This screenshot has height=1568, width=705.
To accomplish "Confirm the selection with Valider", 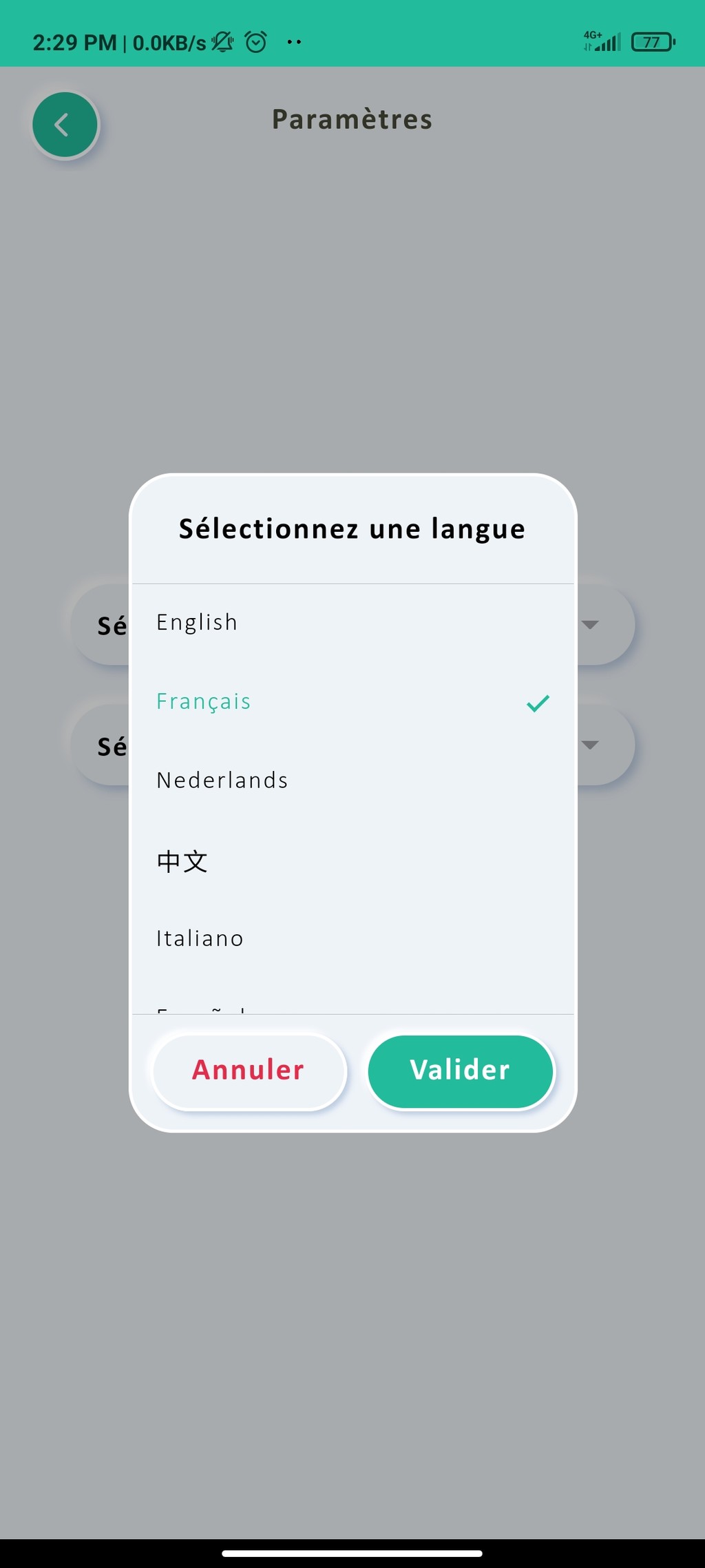I will coord(461,1071).
